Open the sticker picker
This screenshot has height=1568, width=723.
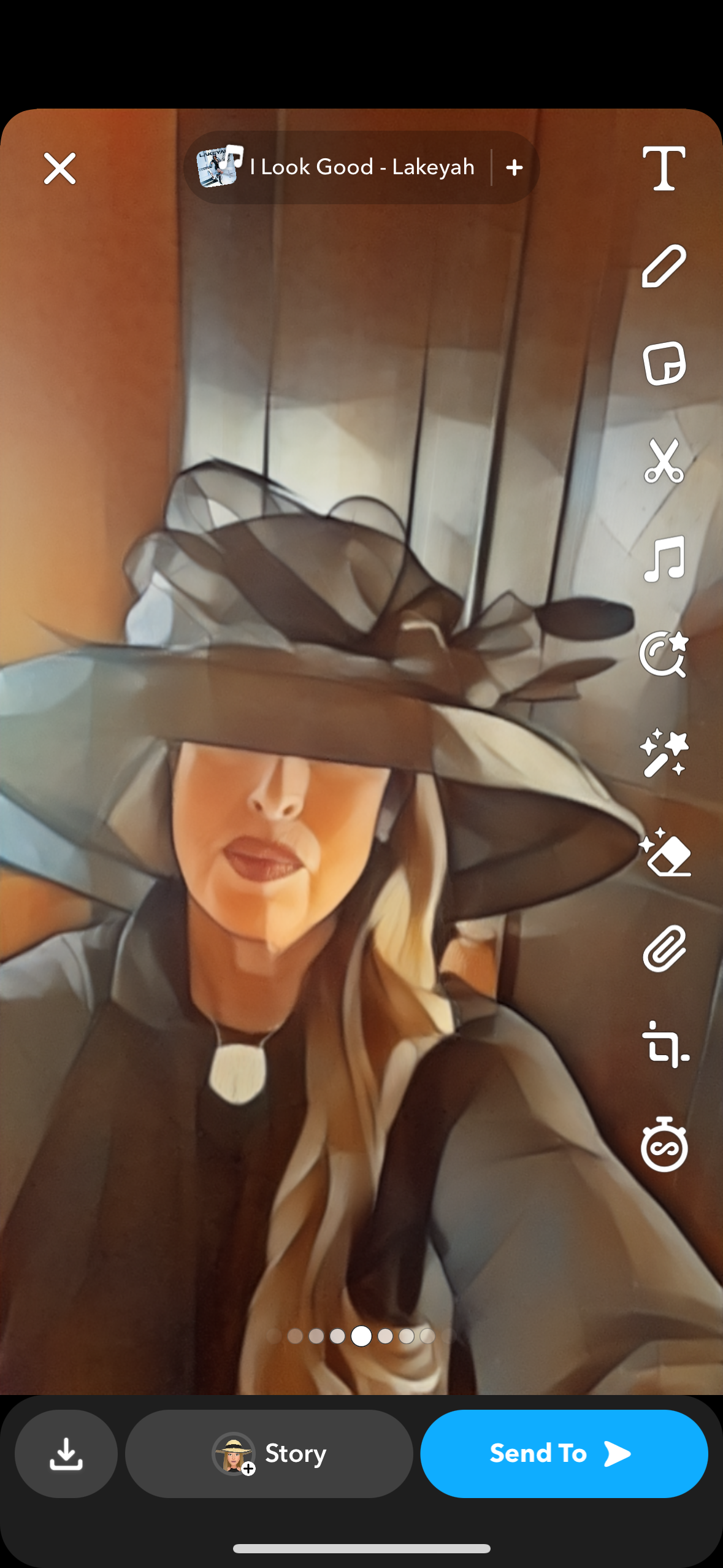(x=664, y=363)
